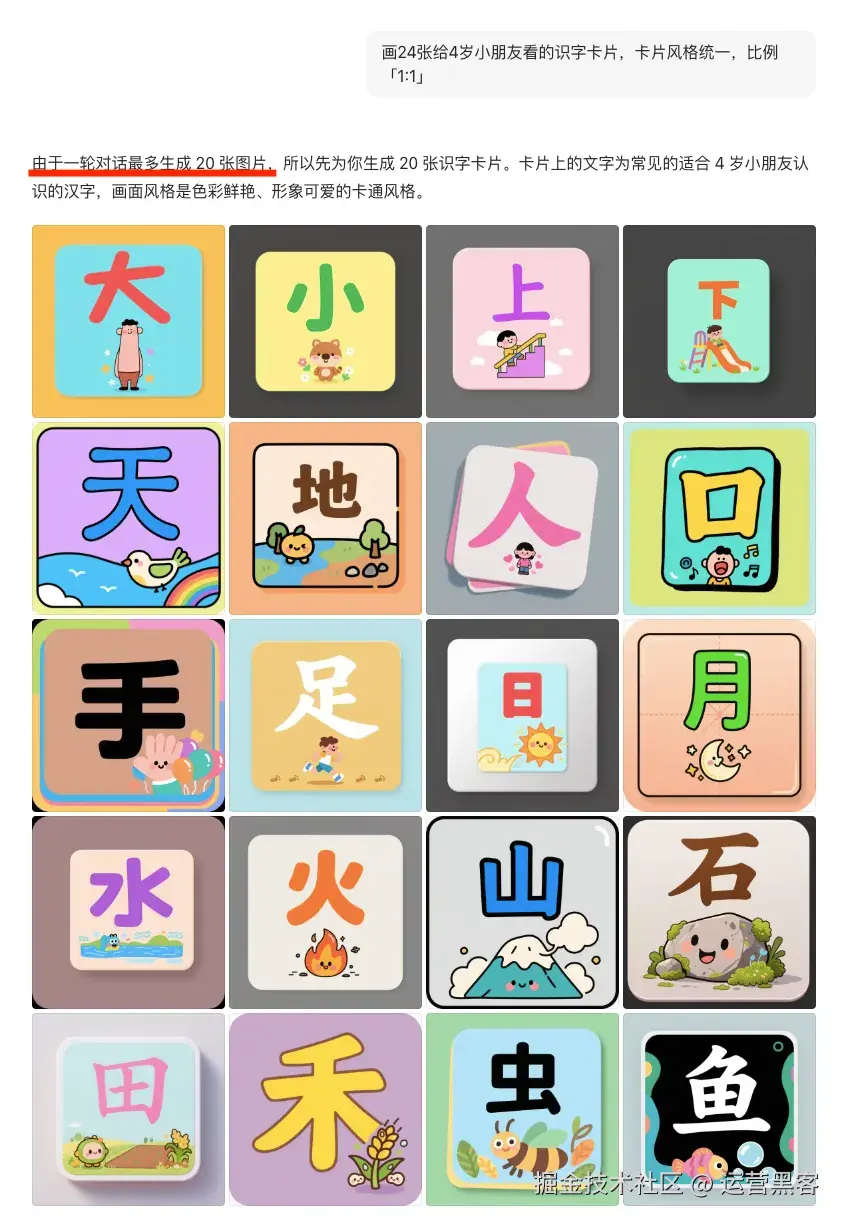Open the generated card image for 大
The image size is (847, 1225).
click(128, 321)
